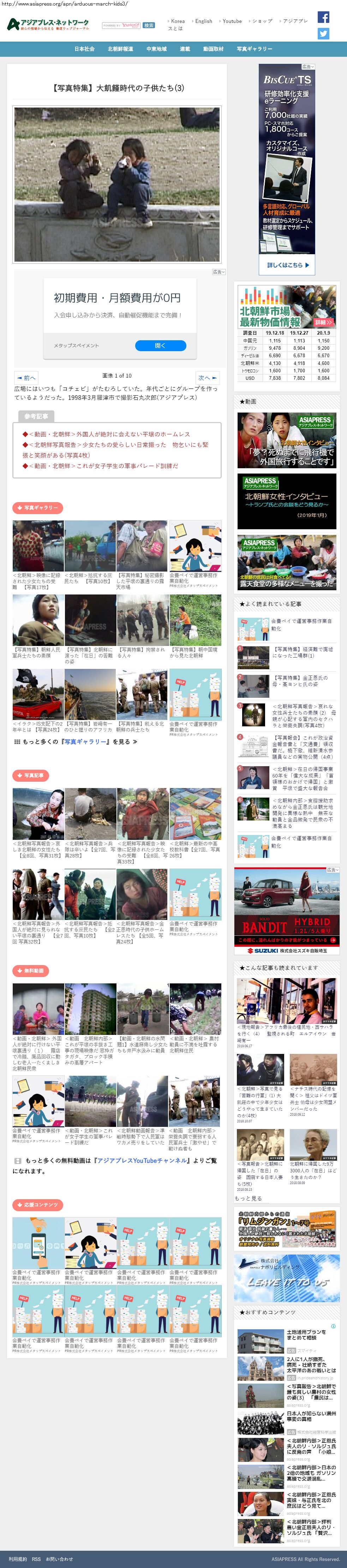
Task: Tap the 検索 search button
Action: coord(149,26)
